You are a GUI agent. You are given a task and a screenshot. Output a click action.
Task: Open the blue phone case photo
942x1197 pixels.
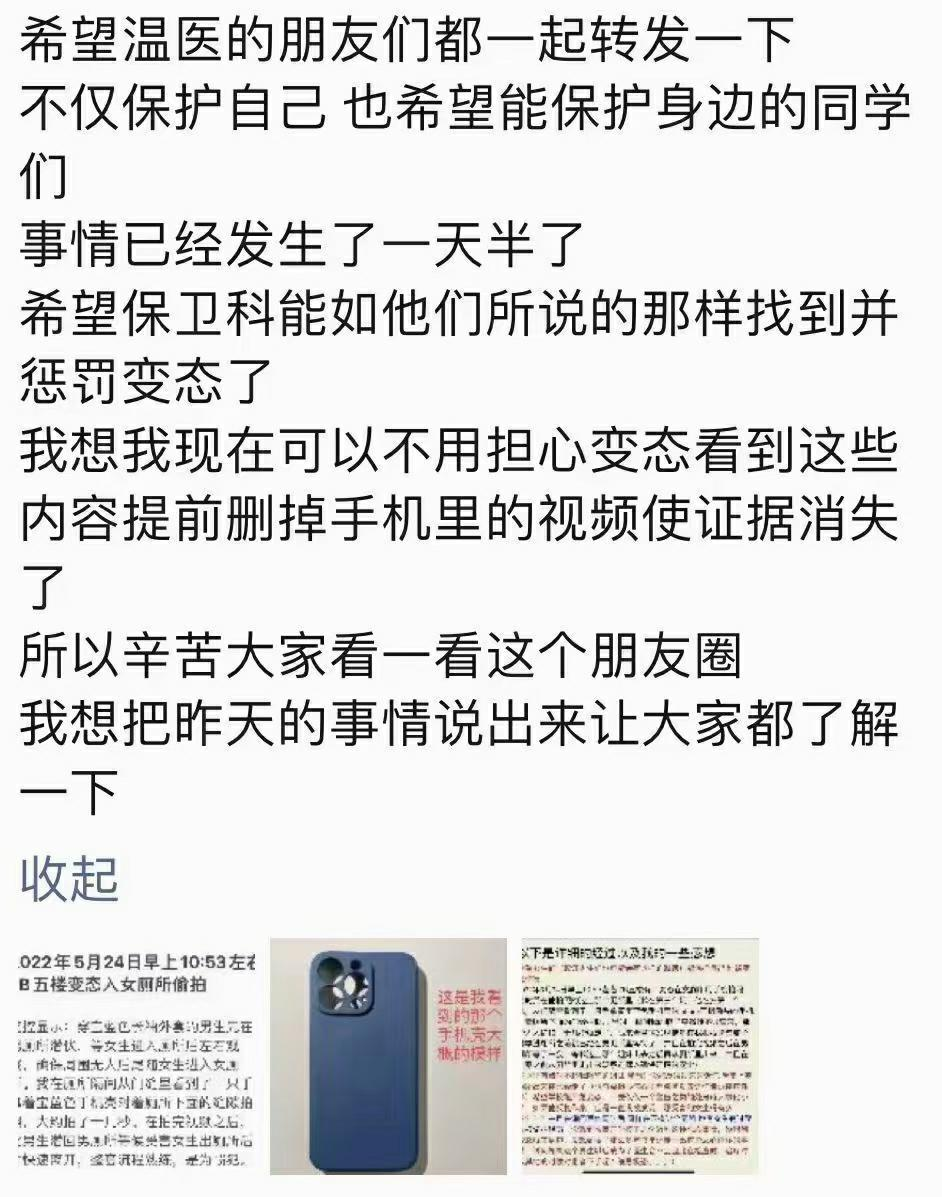[390, 1056]
